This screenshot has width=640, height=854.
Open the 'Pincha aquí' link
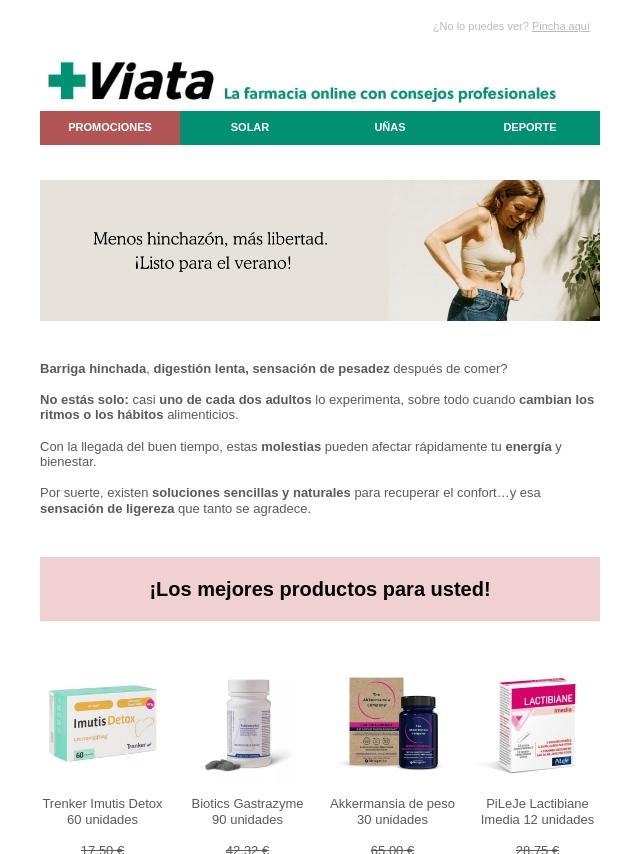560,26
